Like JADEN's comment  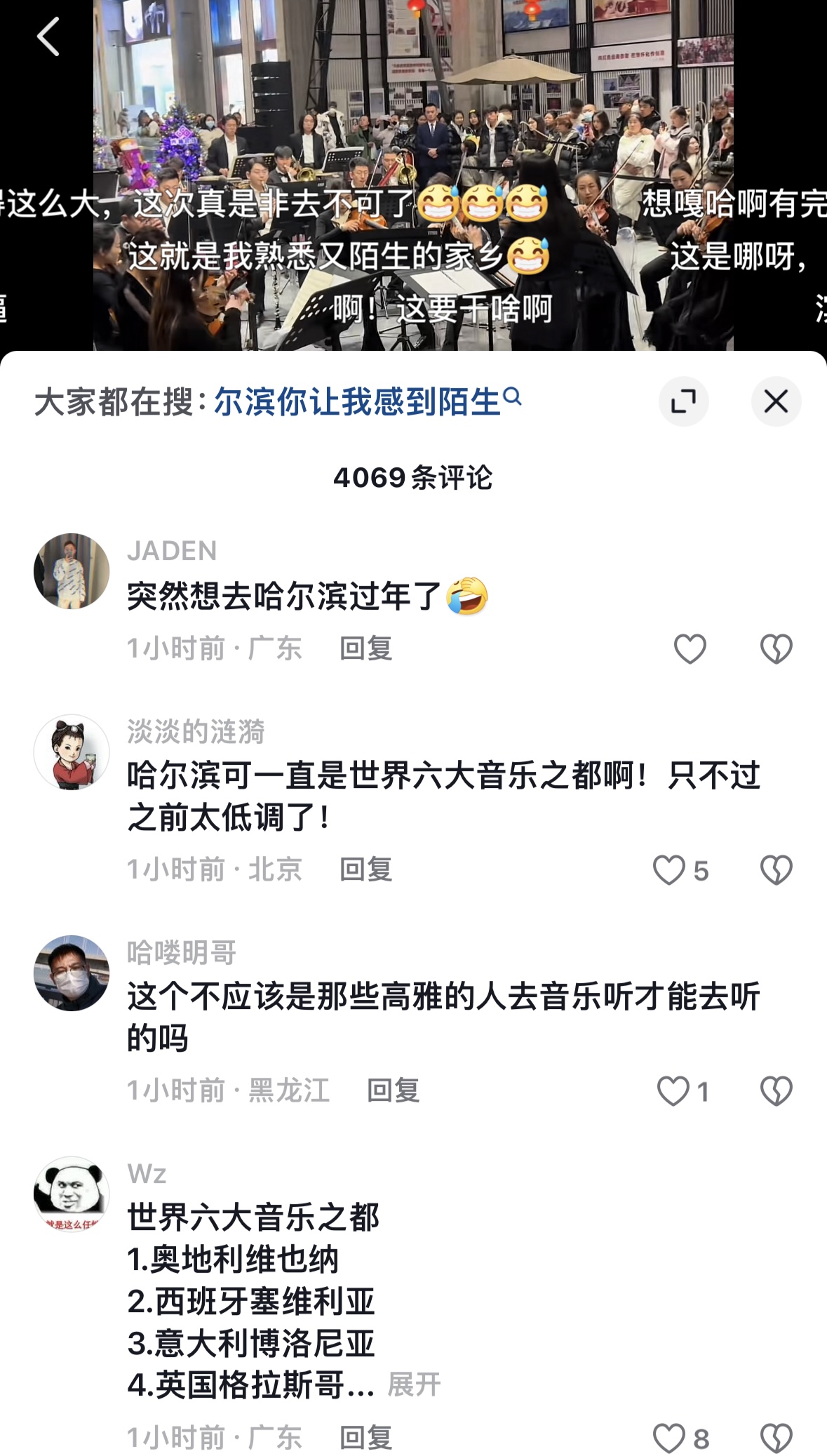point(690,648)
